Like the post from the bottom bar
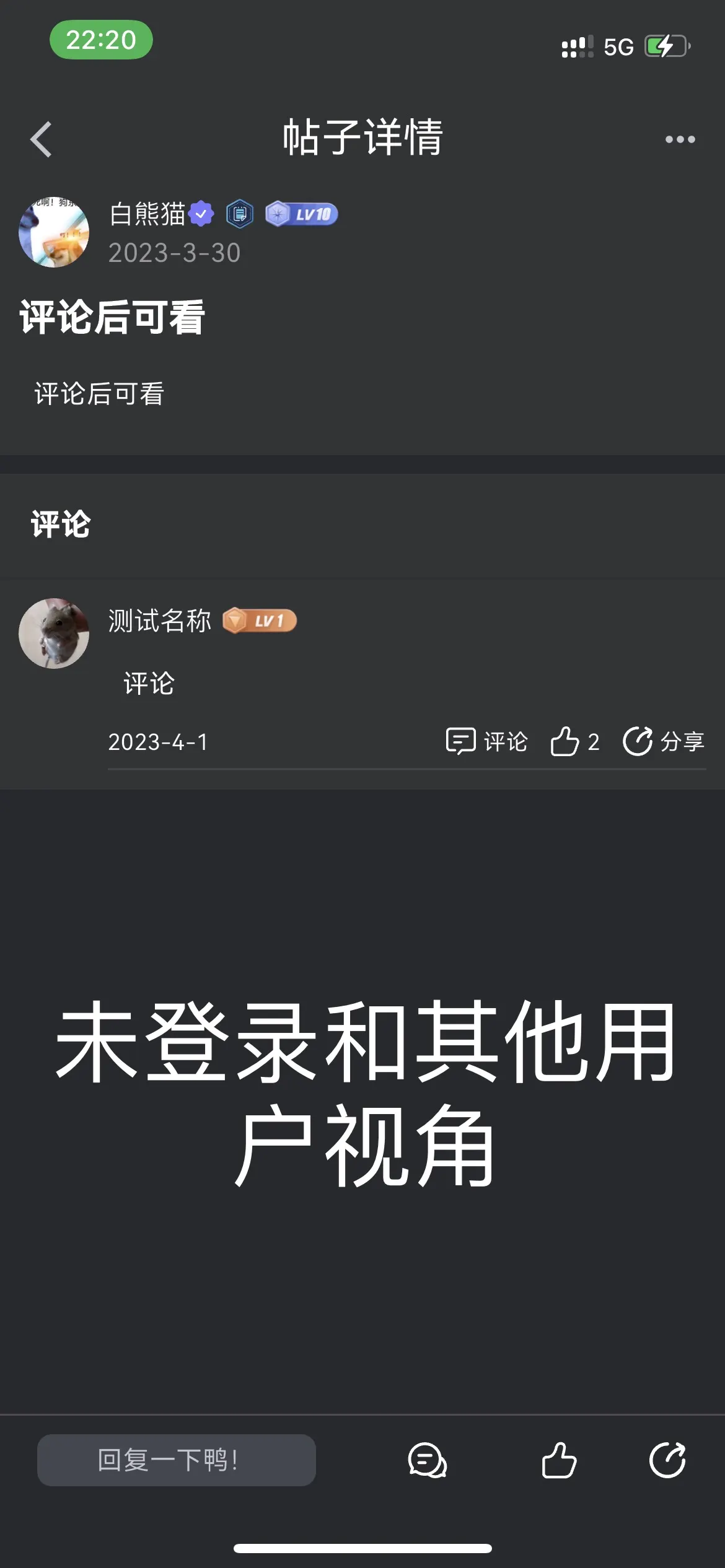 [559, 1460]
